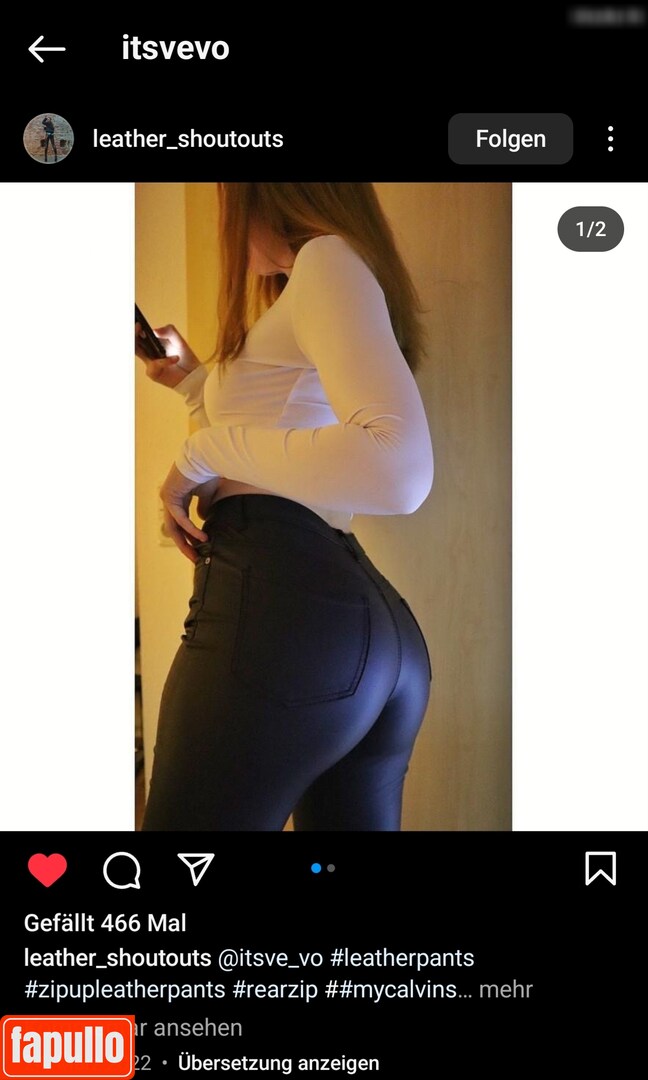Image resolution: width=648 pixels, height=1080 pixels.
Task: View the likes list Gefällt 466 Mal
Action: click(x=105, y=923)
